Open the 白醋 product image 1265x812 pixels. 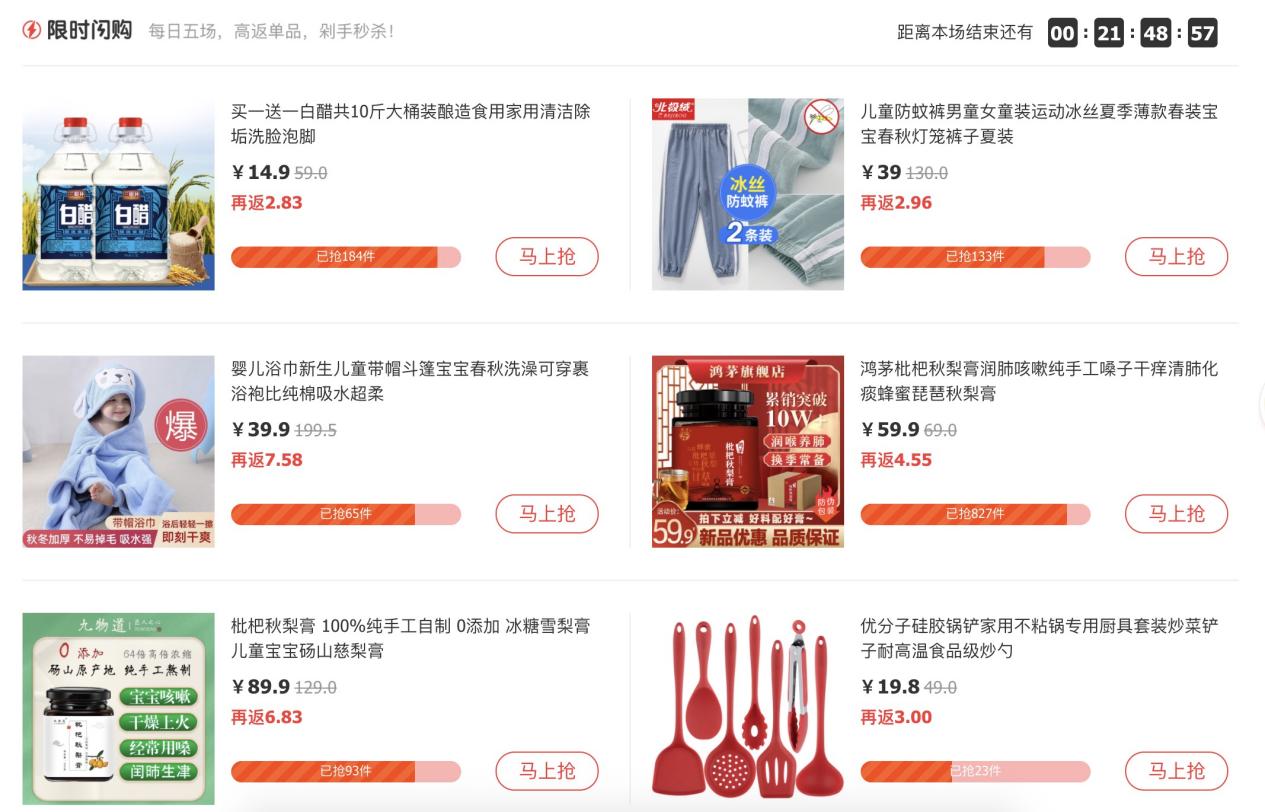coord(118,194)
